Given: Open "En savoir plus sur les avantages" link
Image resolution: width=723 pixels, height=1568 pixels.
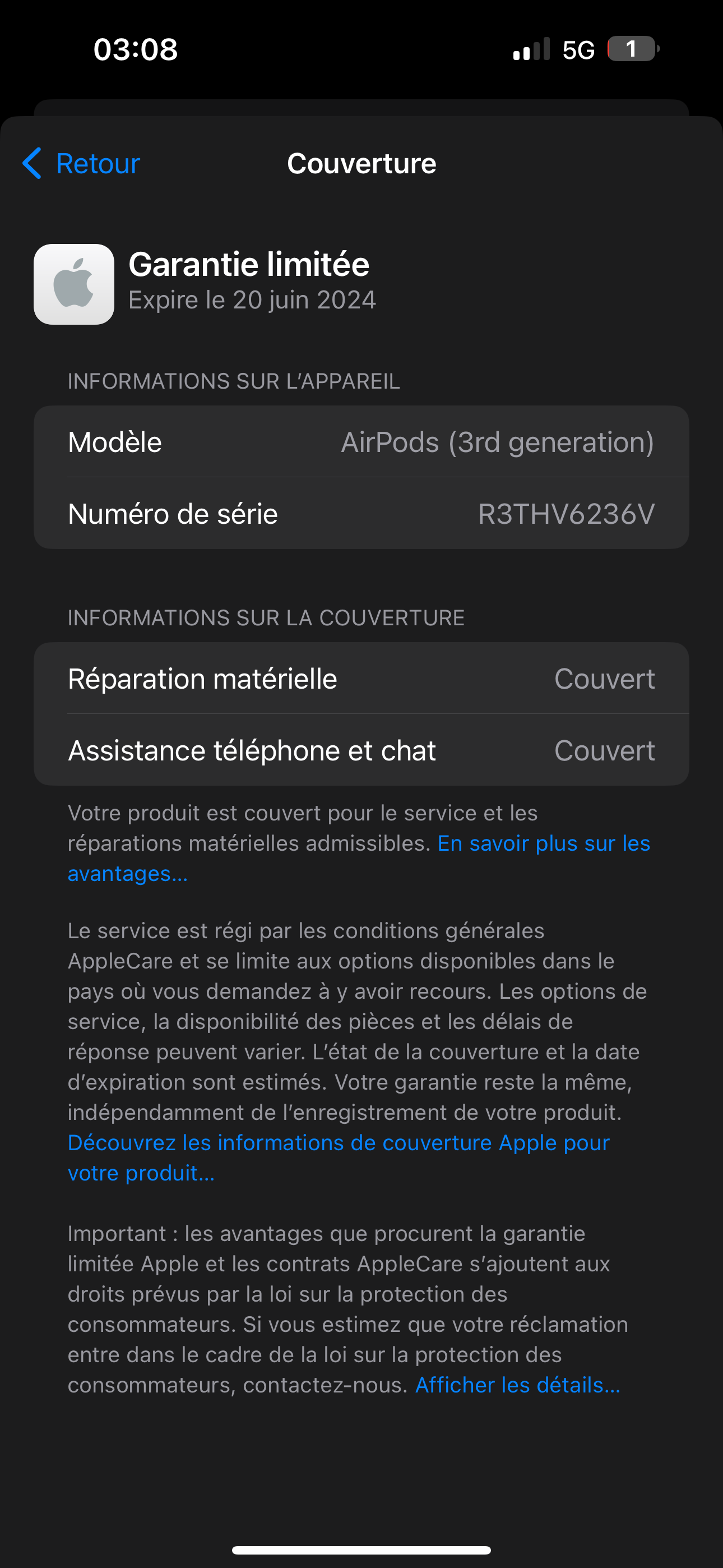Looking at the screenshot, I should 543,843.
